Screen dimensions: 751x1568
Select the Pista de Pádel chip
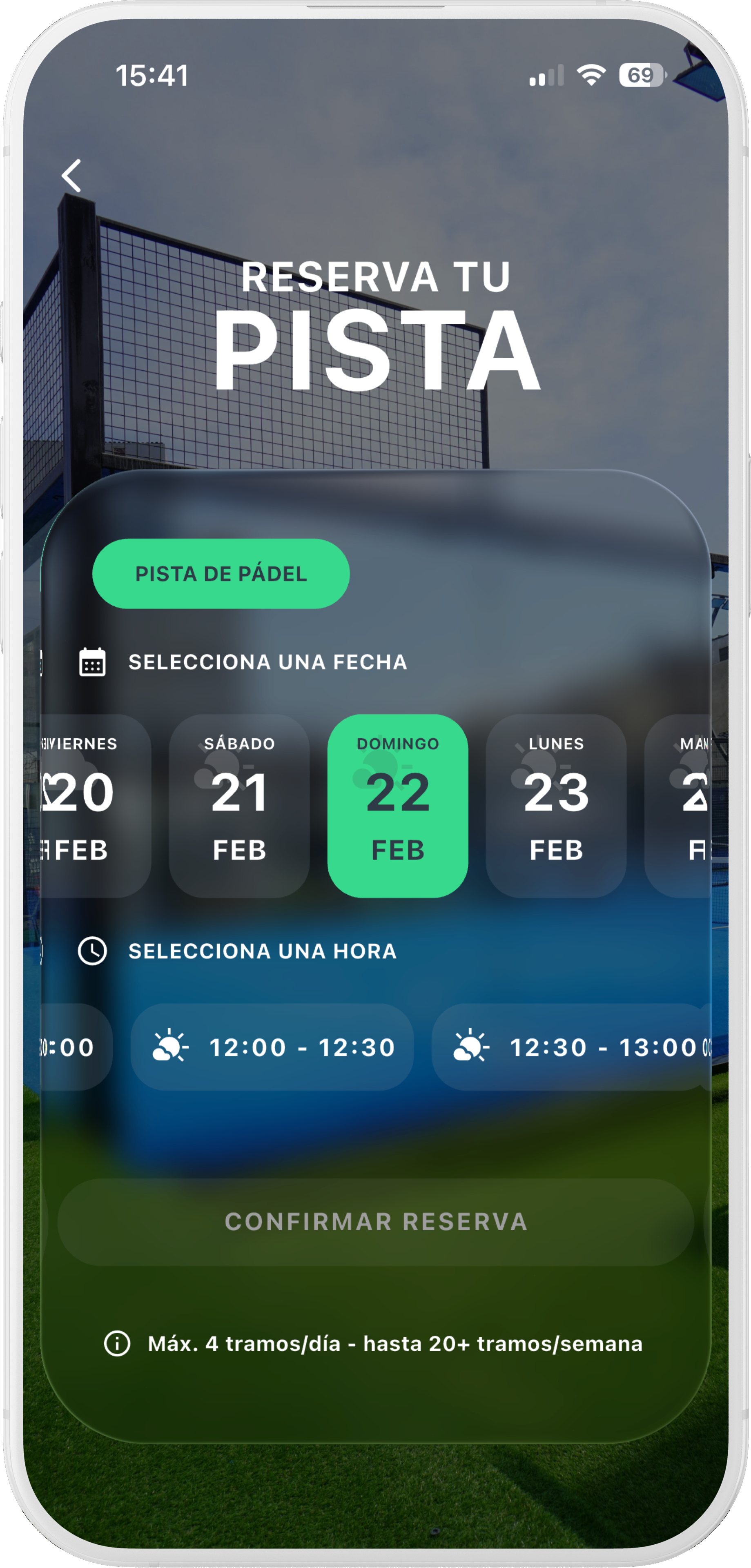221,573
